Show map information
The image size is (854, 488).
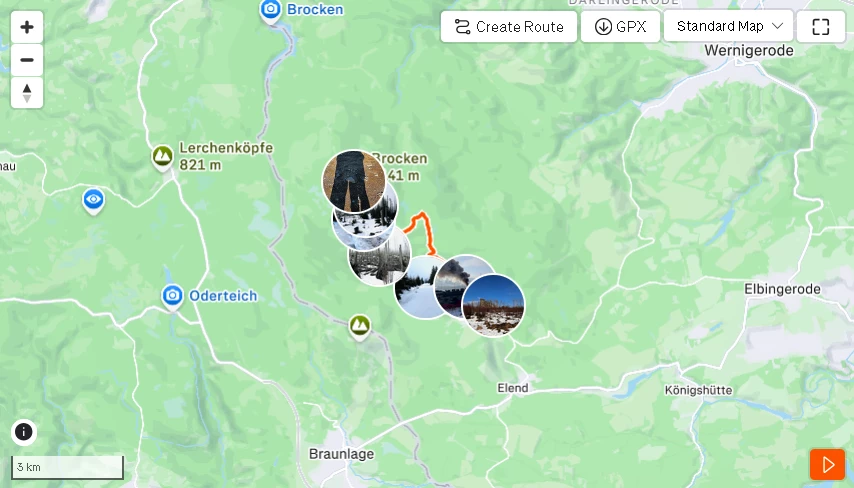[24, 432]
